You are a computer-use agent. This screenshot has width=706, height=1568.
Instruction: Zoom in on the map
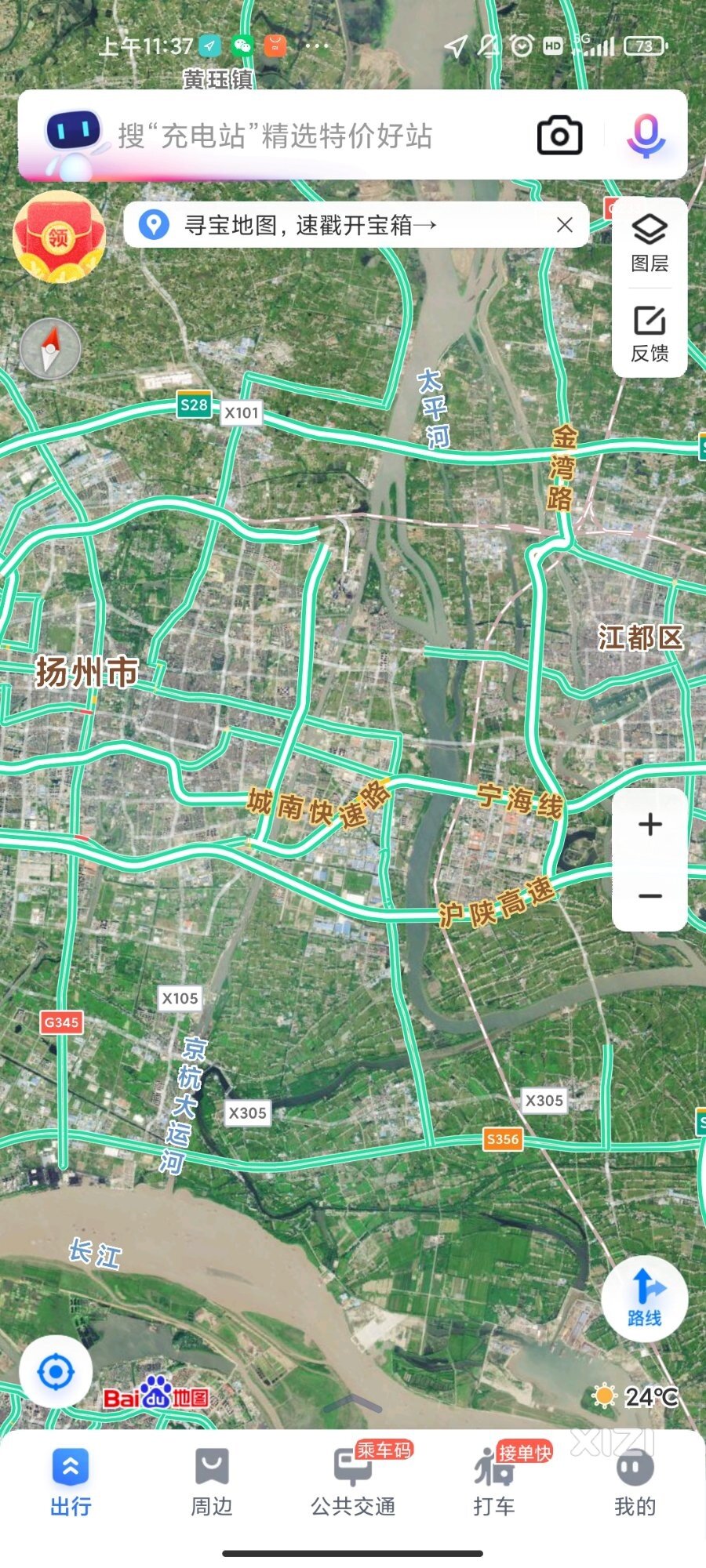(650, 825)
